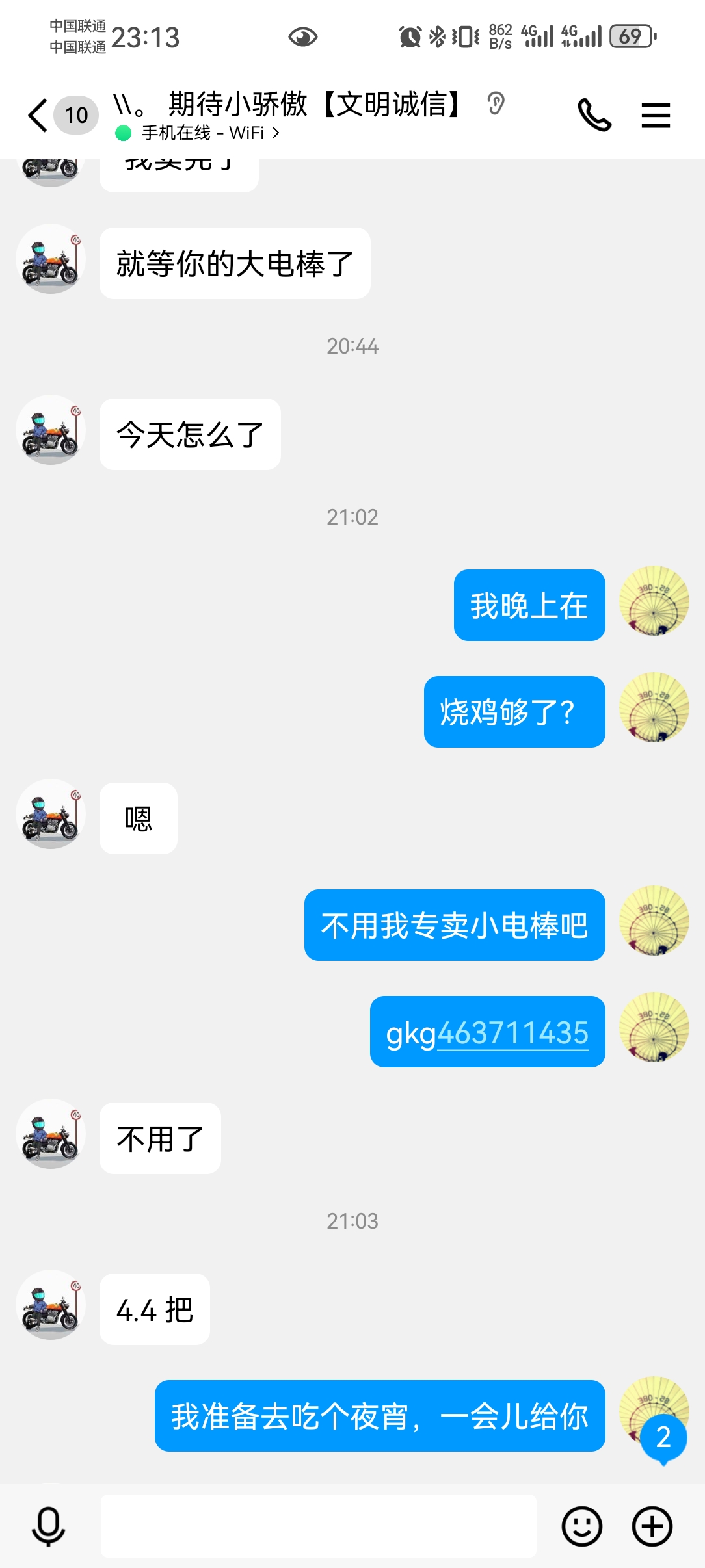Open the chat settings menu
Image resolution: width=705 pixels, height=1568 pixels.
click(655, 116)
